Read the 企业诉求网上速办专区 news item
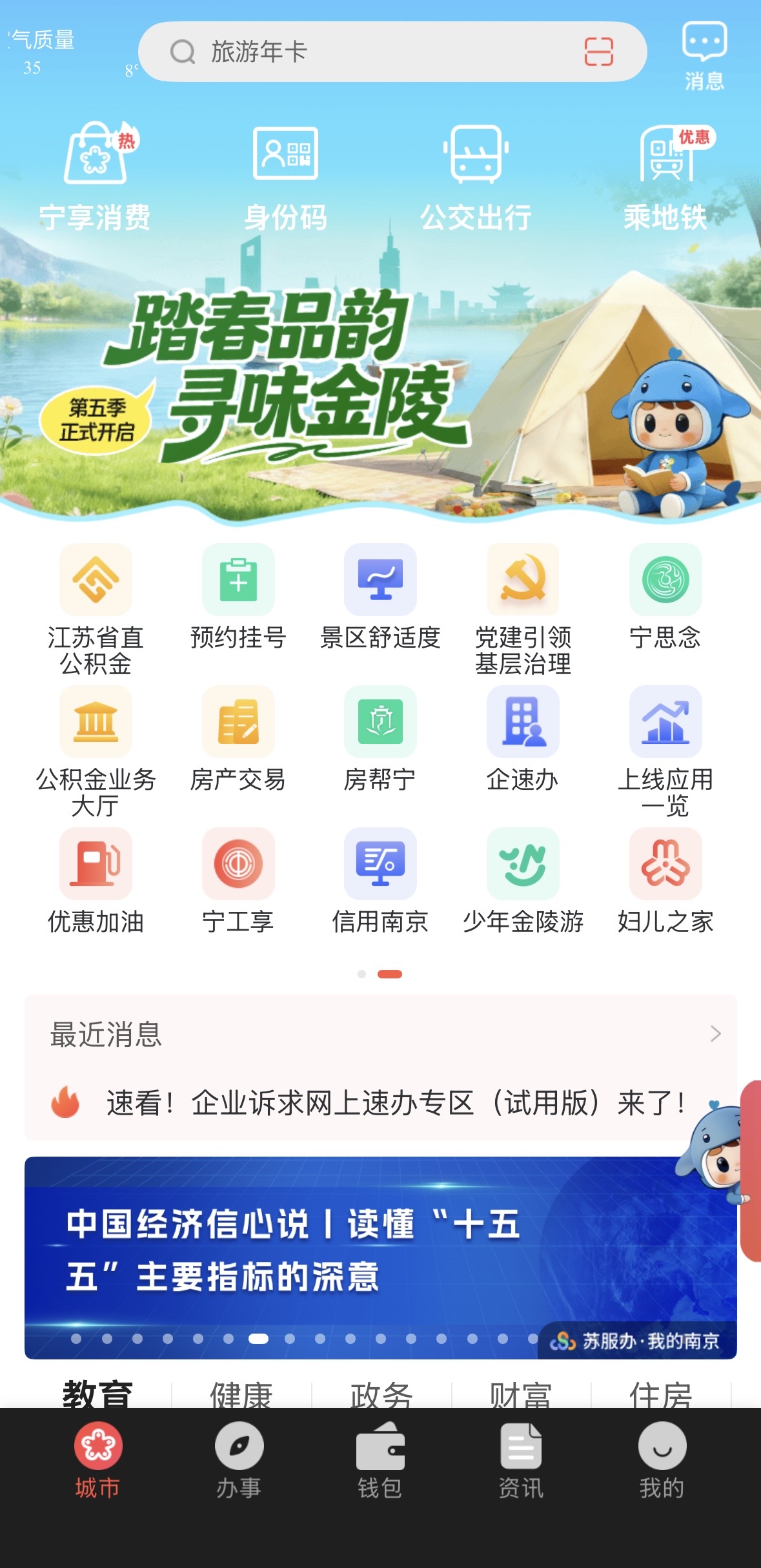Screen dimensions: 761x1568 click(394, 1103)
